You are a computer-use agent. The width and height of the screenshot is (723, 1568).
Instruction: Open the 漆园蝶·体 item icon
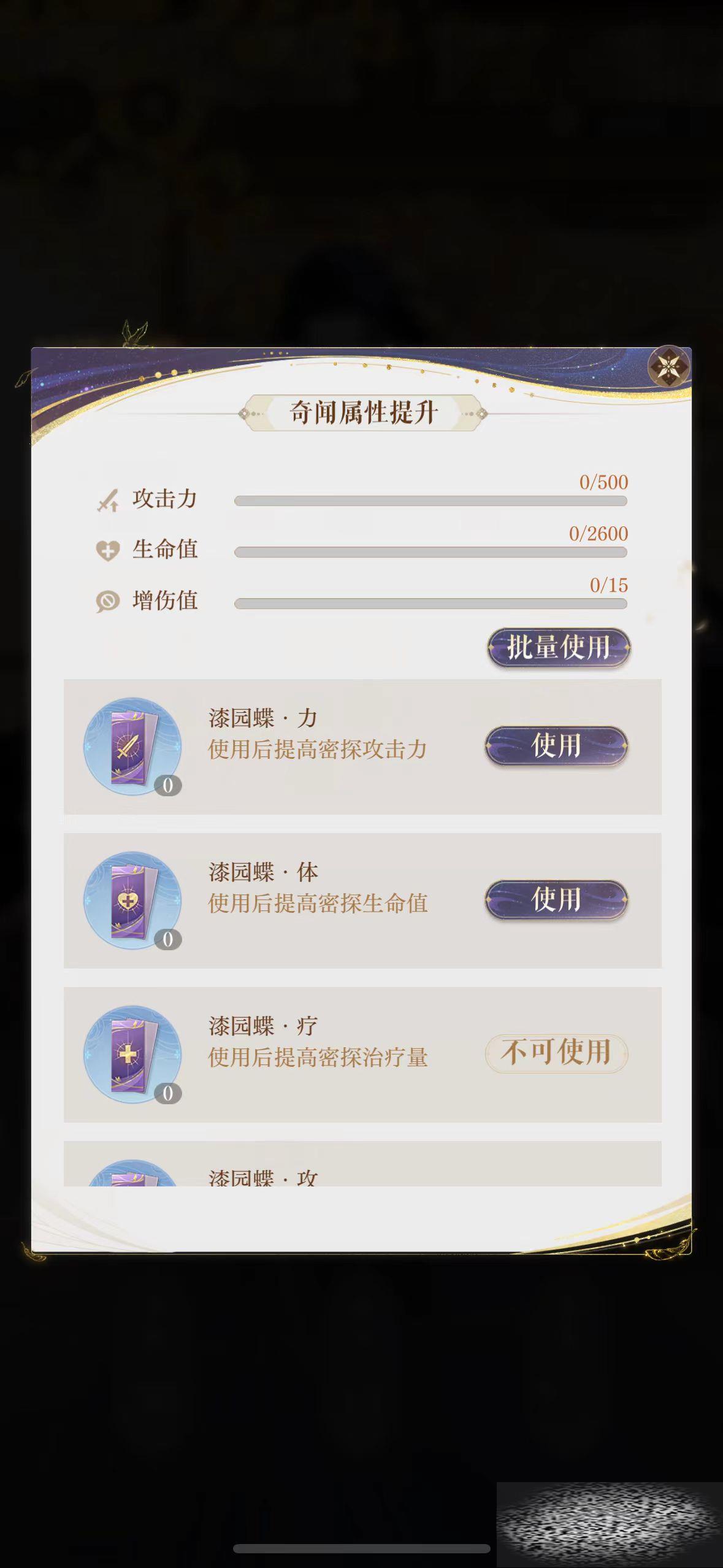pyautogui.click(x=132, y=901)
